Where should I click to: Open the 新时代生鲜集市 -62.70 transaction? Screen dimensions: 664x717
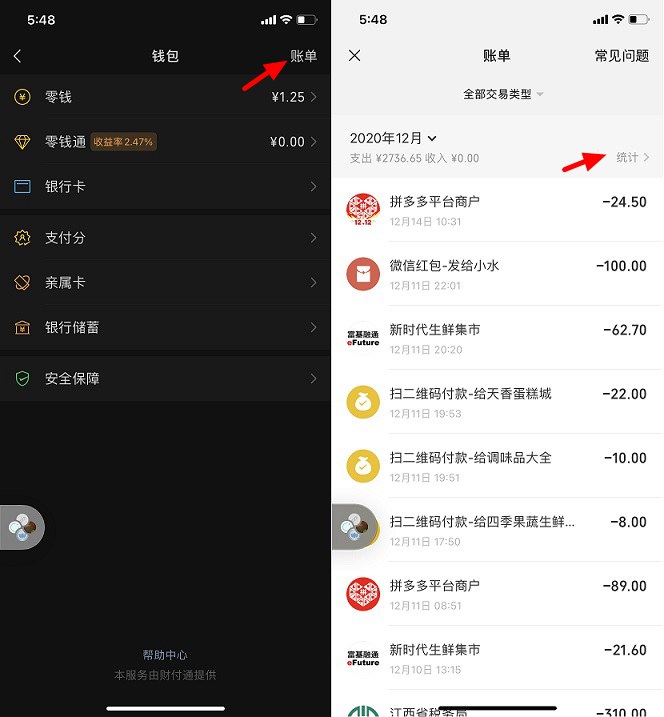click(x=497, y=338)
